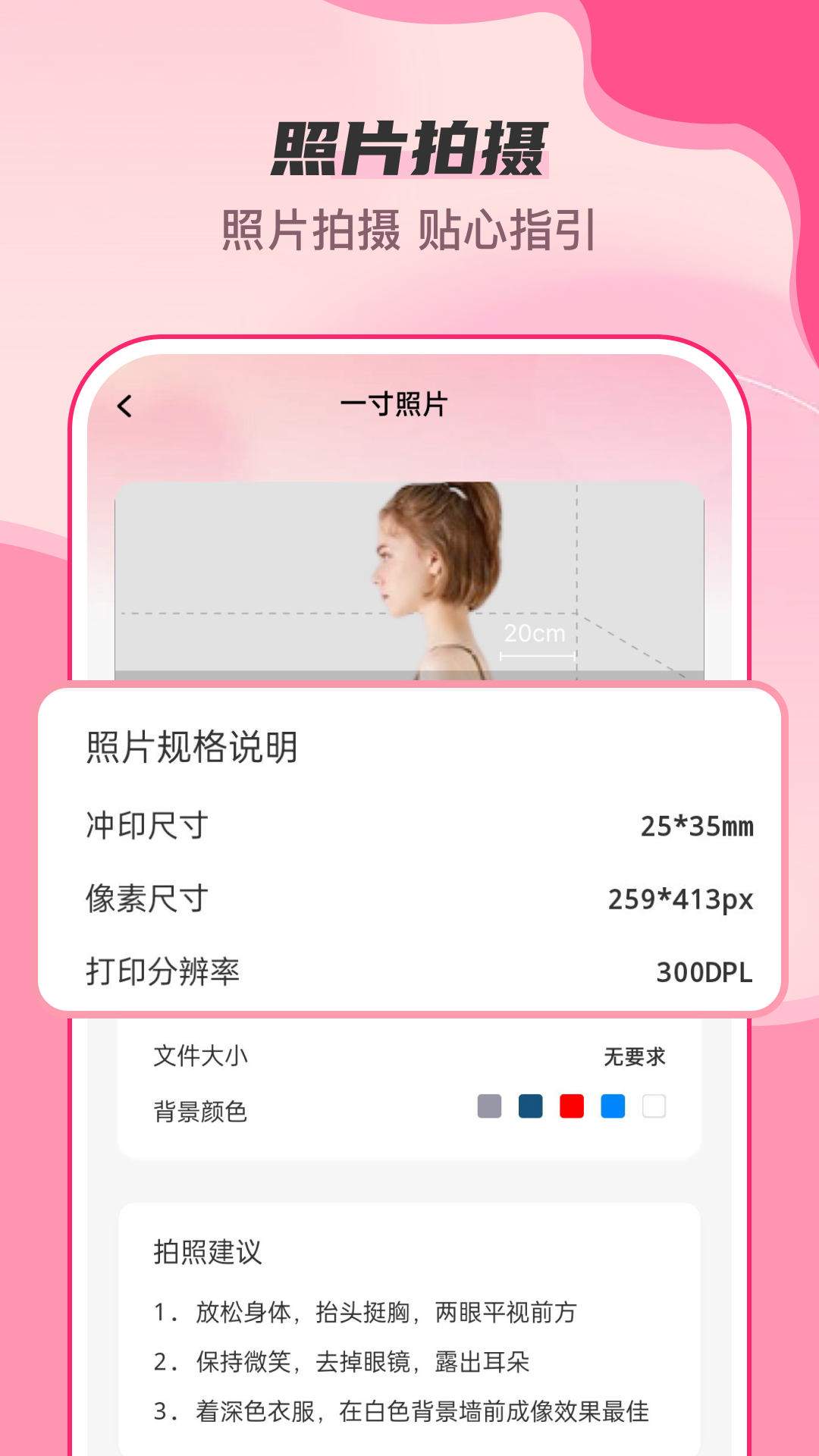The width and height of the screenshot is (819, 1456).
Task: Tap tip about 保持微笑 removing glasses
Action: tap(343, 1363)
